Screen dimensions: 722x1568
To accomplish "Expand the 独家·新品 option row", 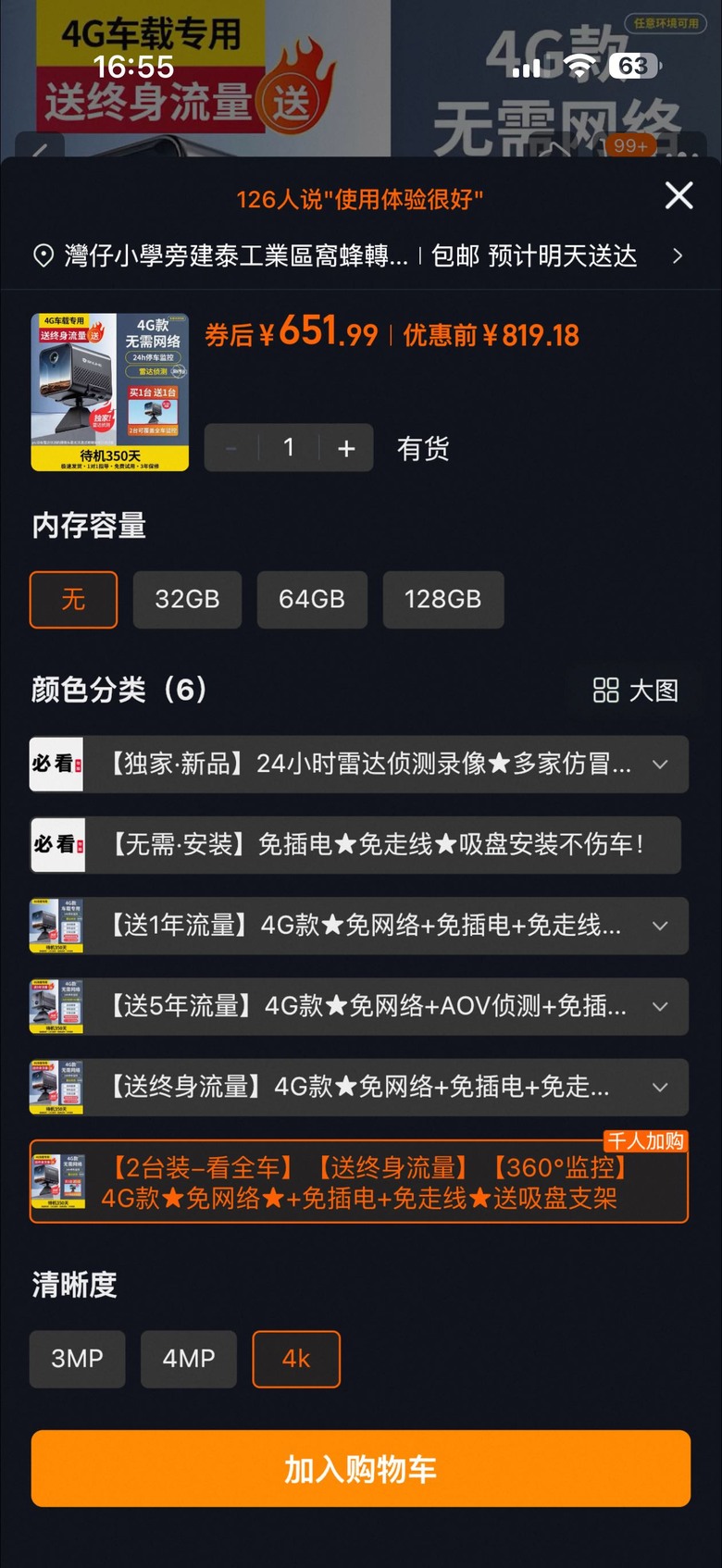I will click(660, 765).
